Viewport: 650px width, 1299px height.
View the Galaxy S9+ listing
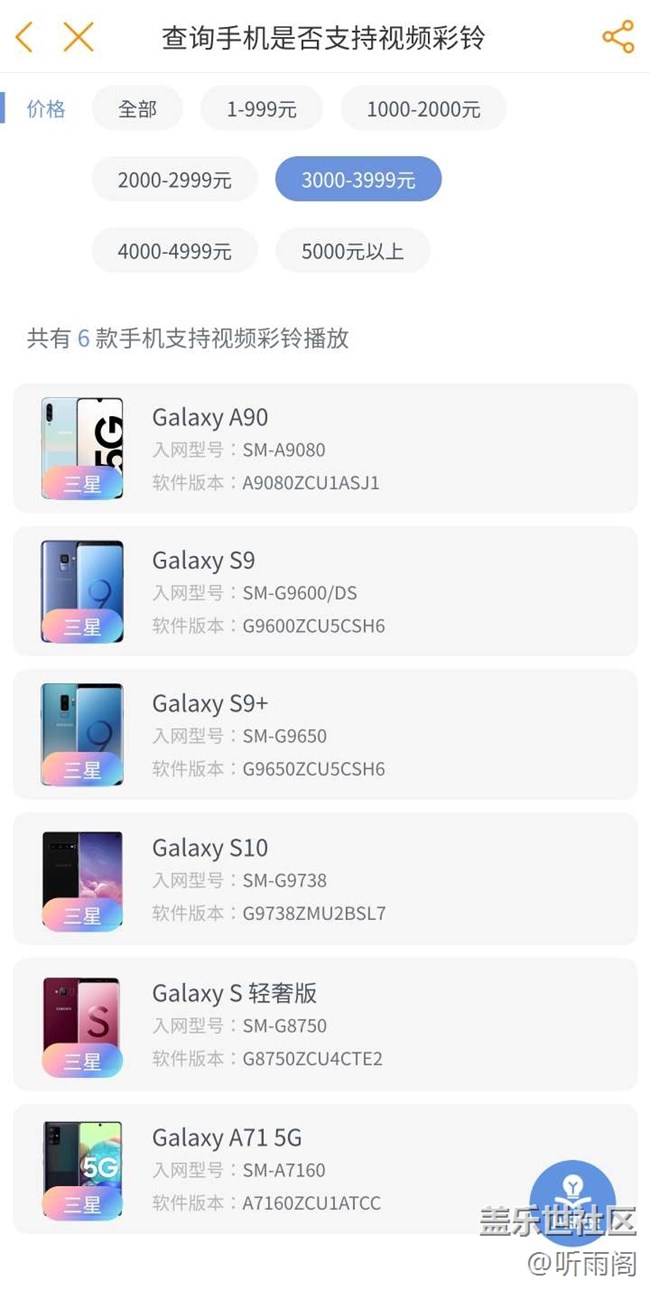(x=325, y=735)
